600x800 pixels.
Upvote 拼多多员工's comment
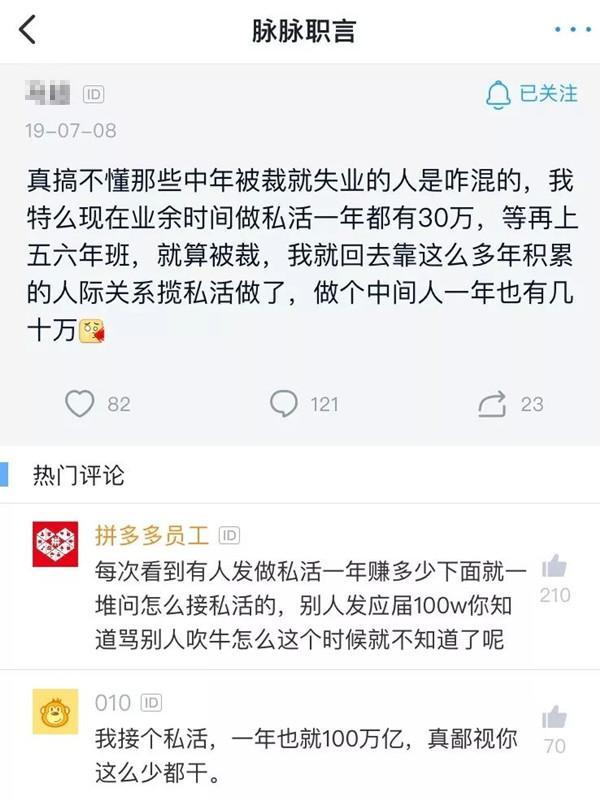click(554, 568)
